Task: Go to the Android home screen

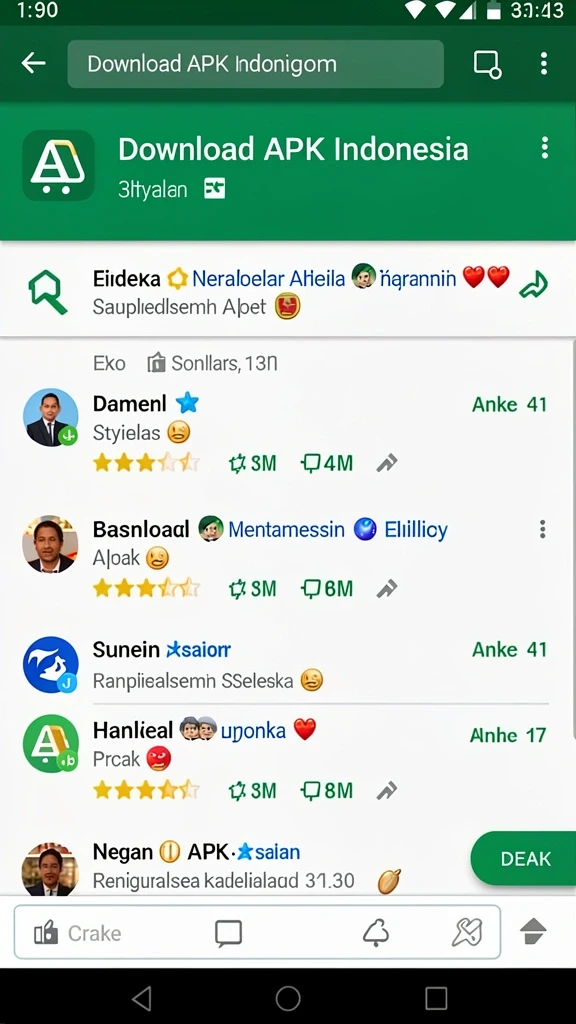Action: point(287,999)
